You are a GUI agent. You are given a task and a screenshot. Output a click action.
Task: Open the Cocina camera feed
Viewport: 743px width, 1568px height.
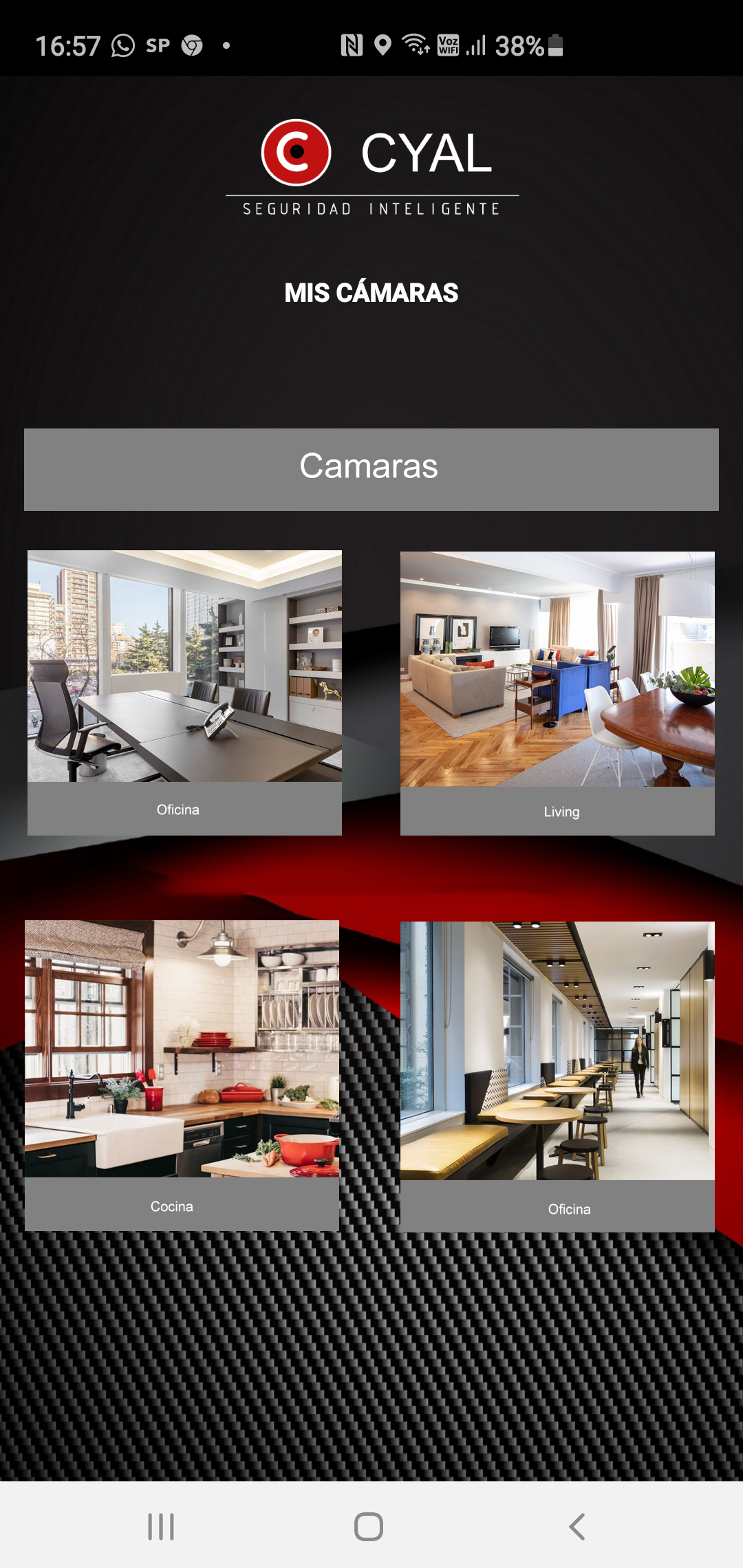[182, 1074]
